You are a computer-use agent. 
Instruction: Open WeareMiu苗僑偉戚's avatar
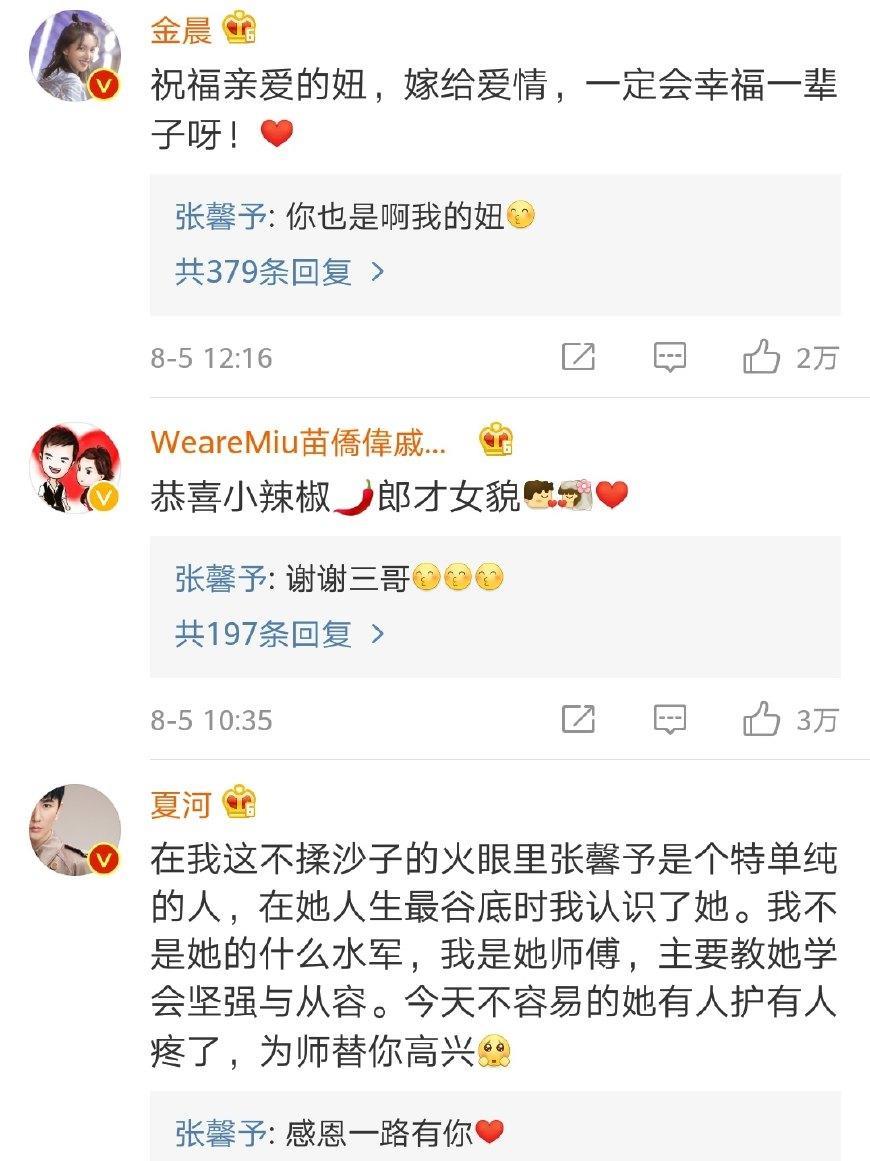(x=75, y=468)
